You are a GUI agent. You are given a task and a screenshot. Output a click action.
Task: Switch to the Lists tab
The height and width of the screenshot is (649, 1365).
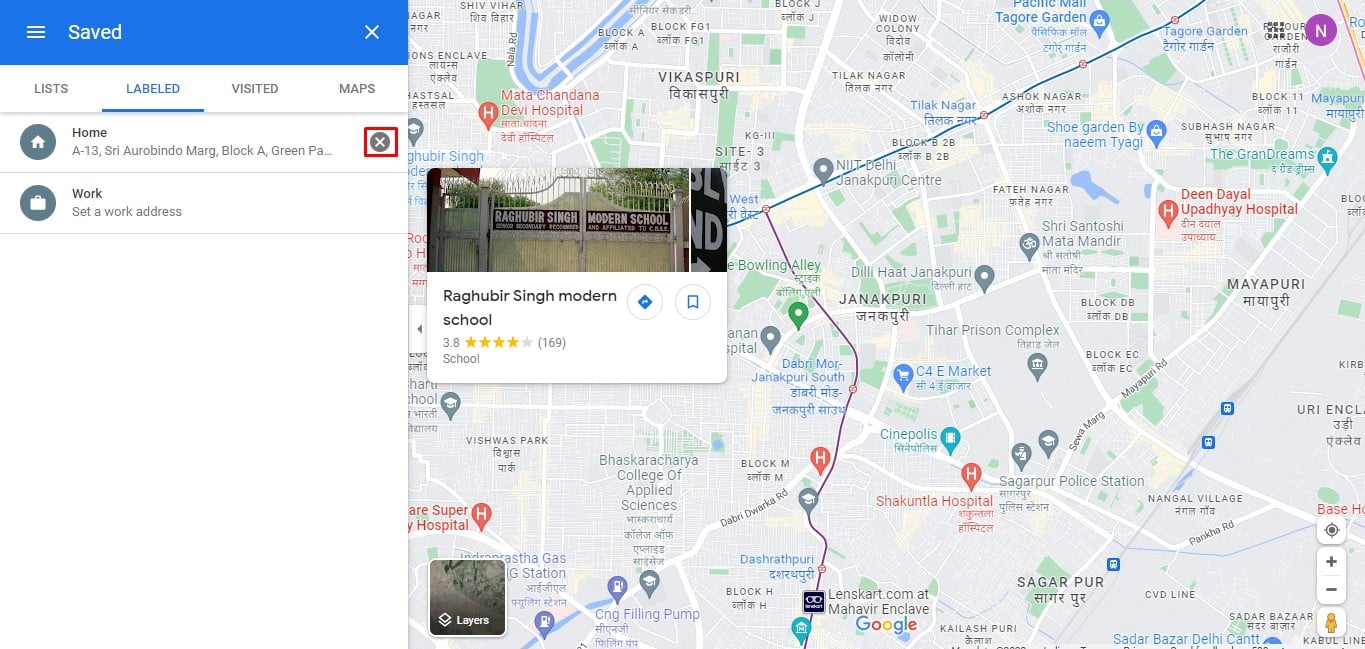[x=51, y=88]
